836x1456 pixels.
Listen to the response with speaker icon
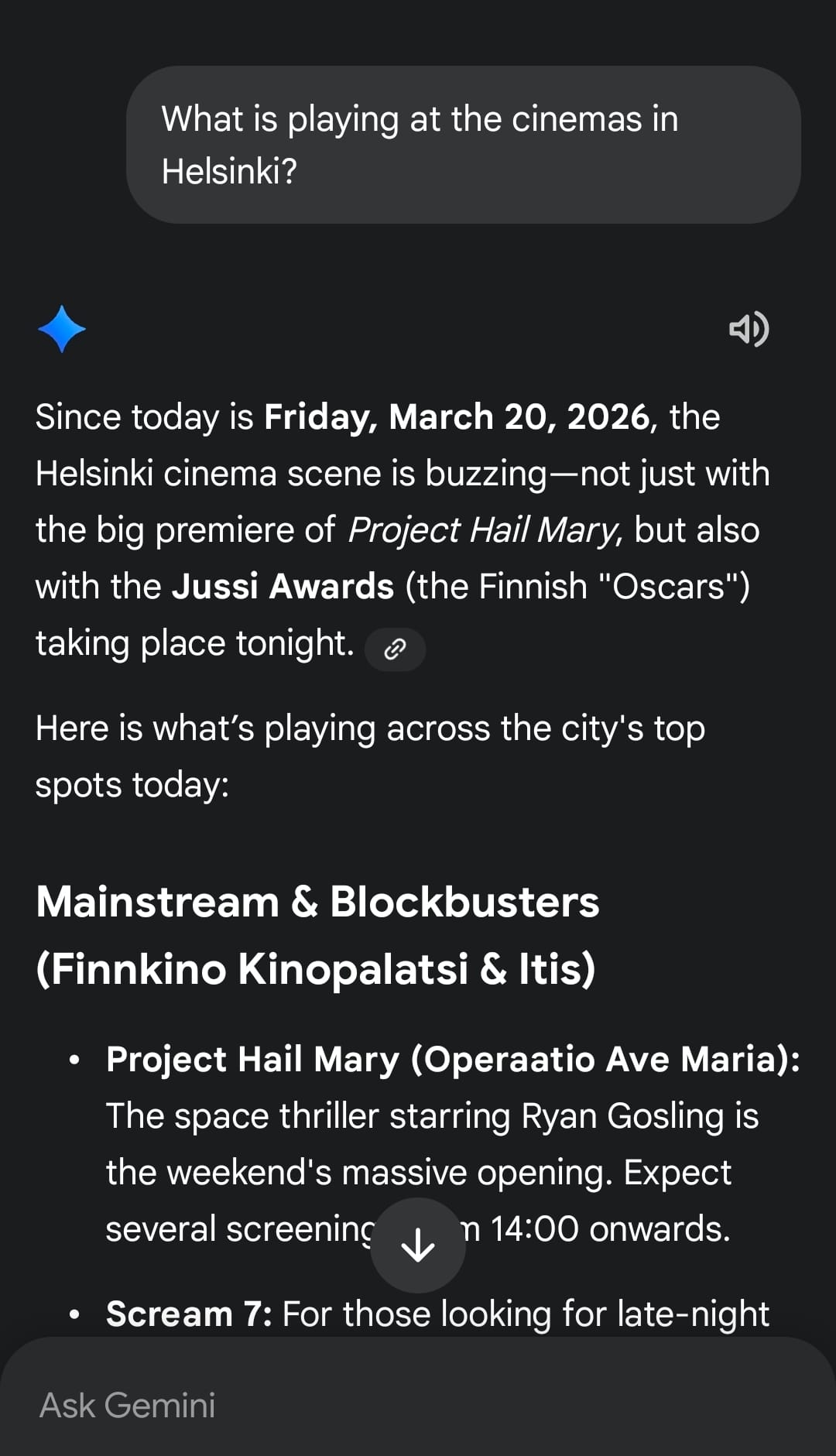[x=749, y=329]
